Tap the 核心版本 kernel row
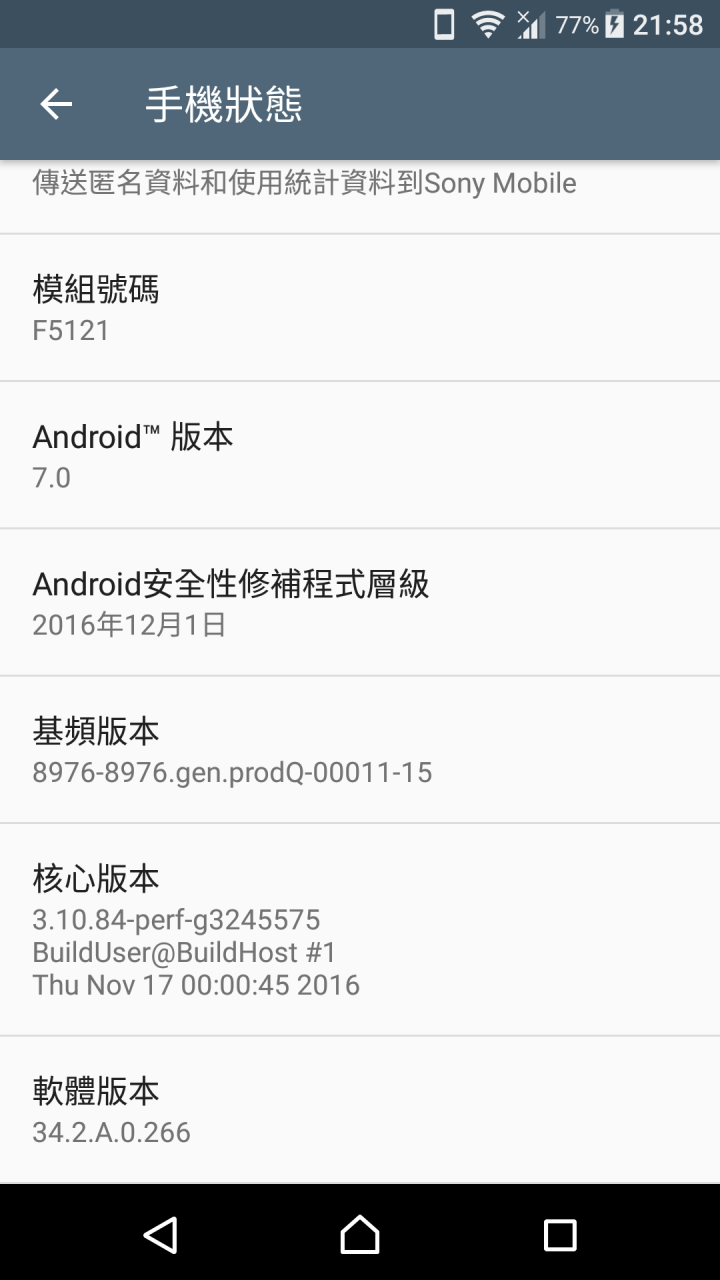This screenshot has height=1280, width=720. 360,930
